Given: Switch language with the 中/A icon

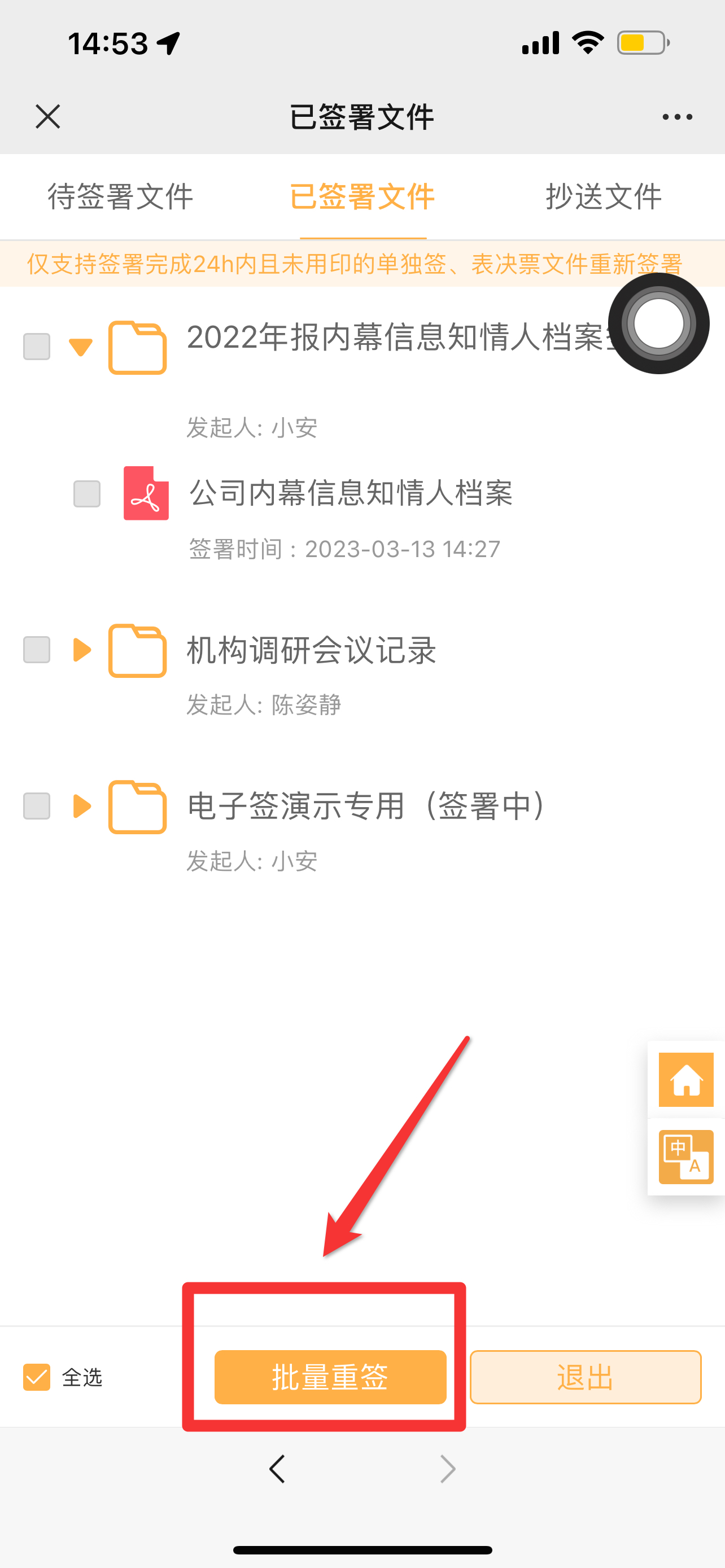Looking at the screenshot, I should (686, 1157).
